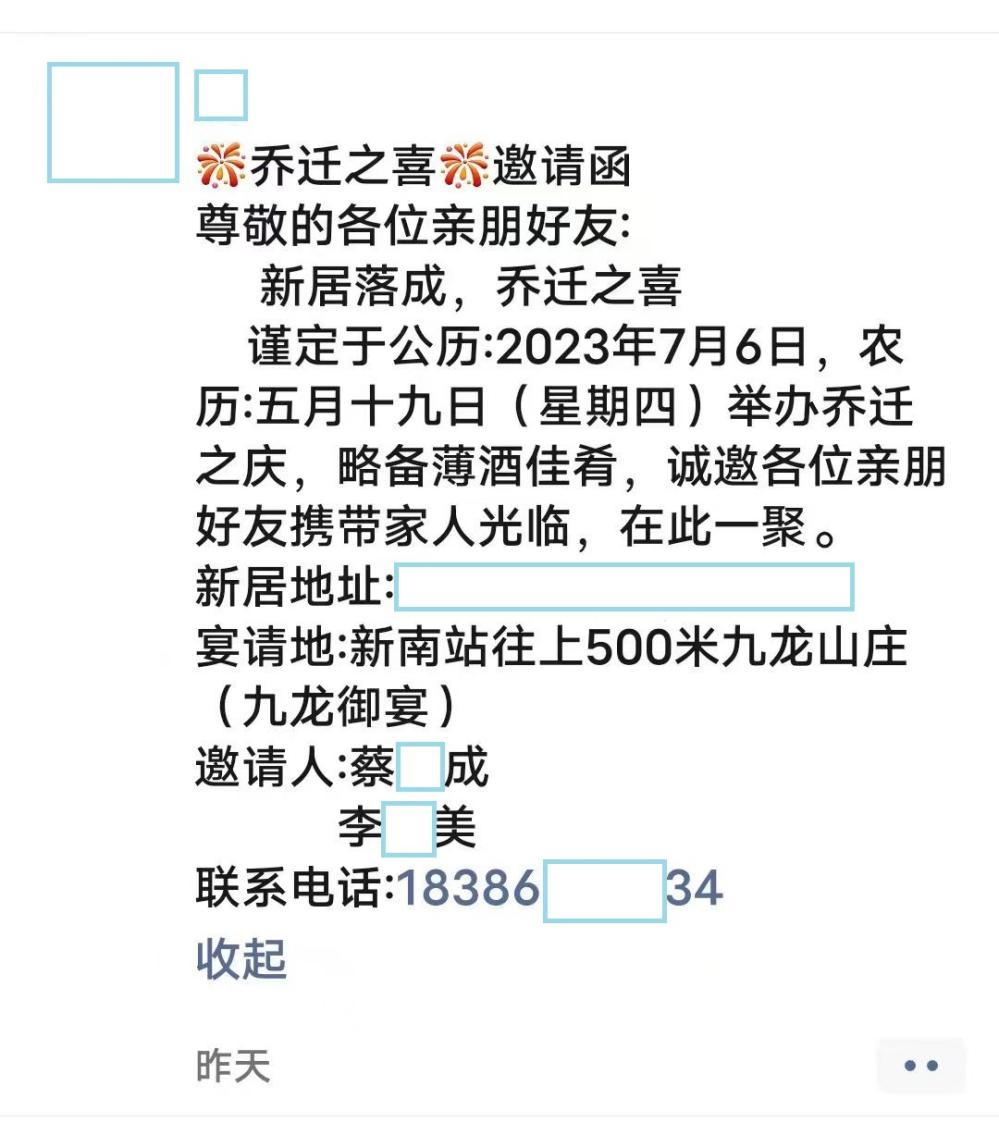999x1135 pixels.
Task: Open the poster's name beside the avatar
Action: [x=220, y=96]
